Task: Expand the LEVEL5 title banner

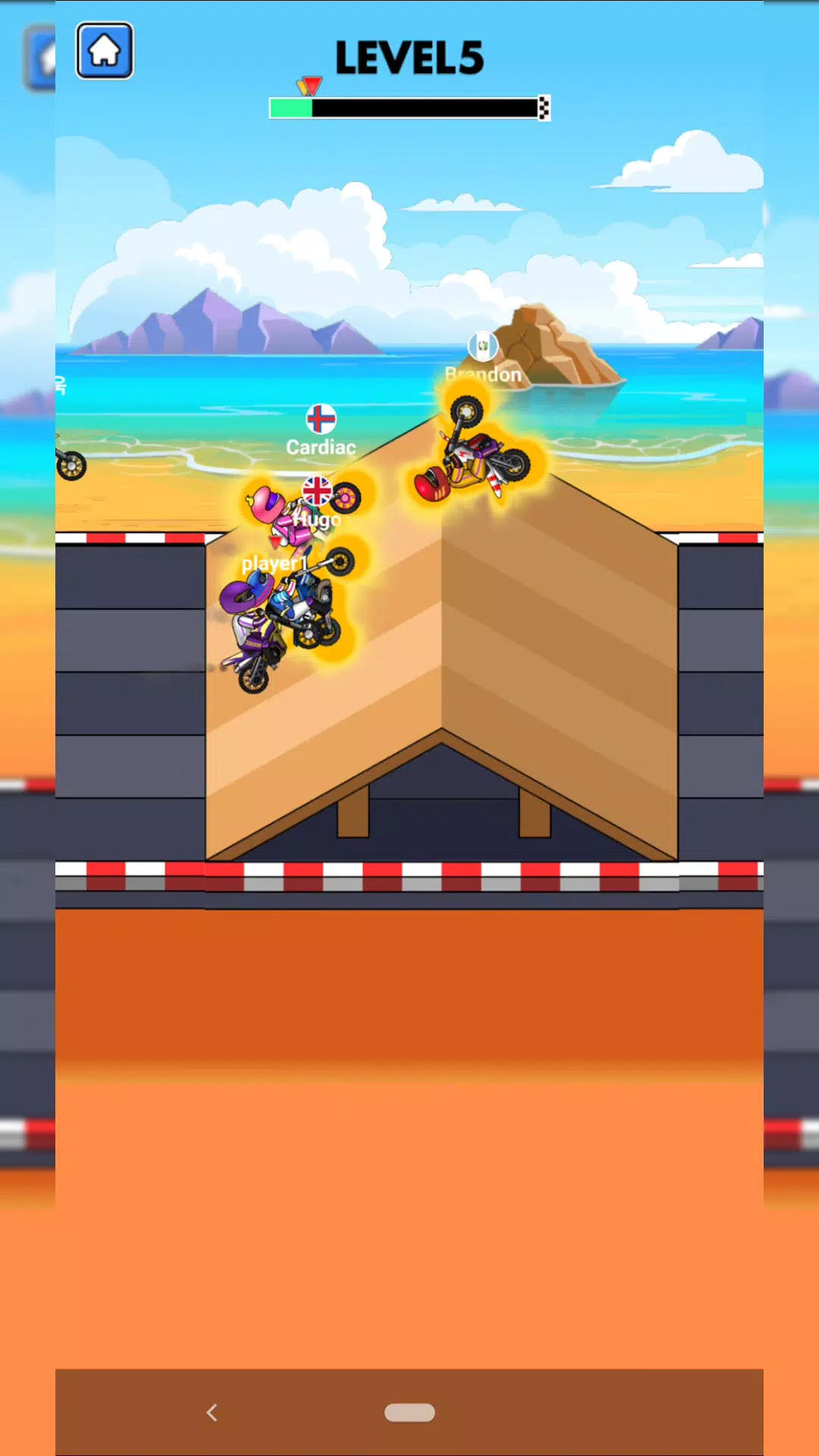Action: click(409, 57)
